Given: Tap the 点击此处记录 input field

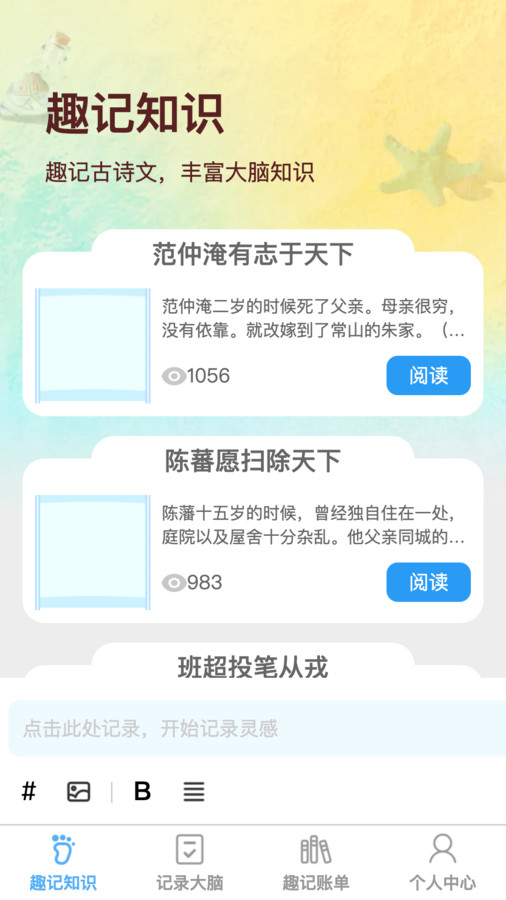Looking at the screenshot, I should [257, 728].
